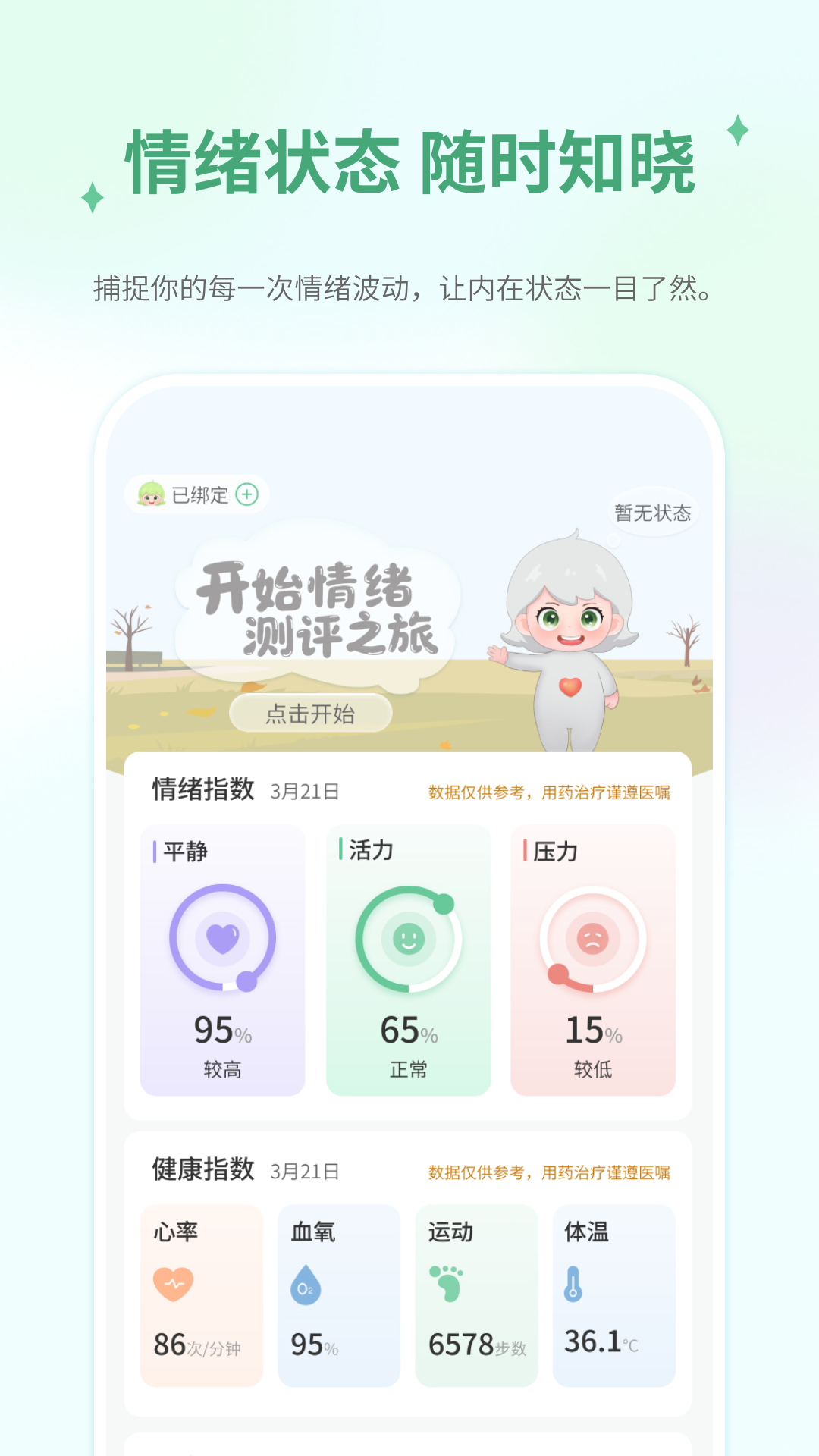Image resolution: width=819 pixels, height=1456 pixels.
Task: Select the 压力 emotion card
Action: 593,959
